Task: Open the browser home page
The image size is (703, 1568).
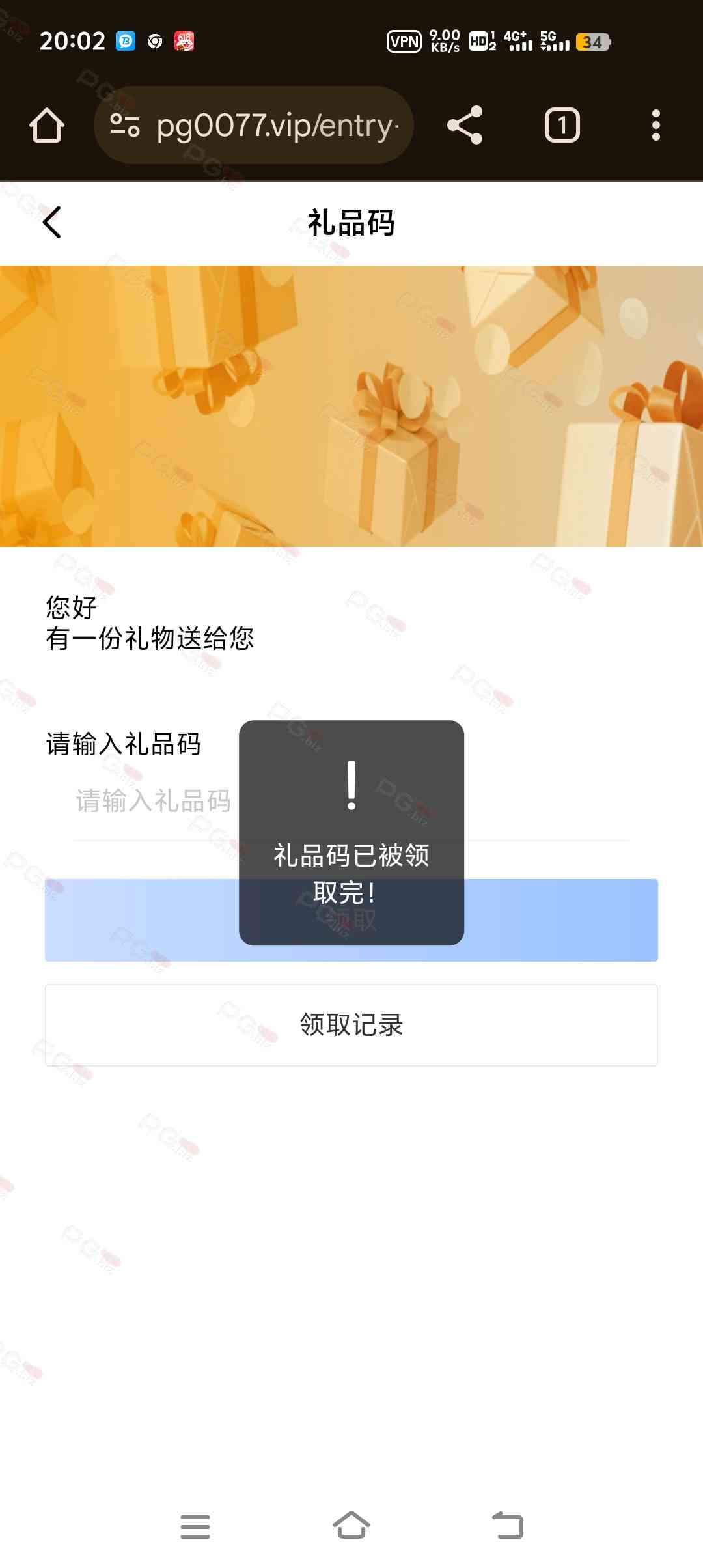Action: point(47,125)
